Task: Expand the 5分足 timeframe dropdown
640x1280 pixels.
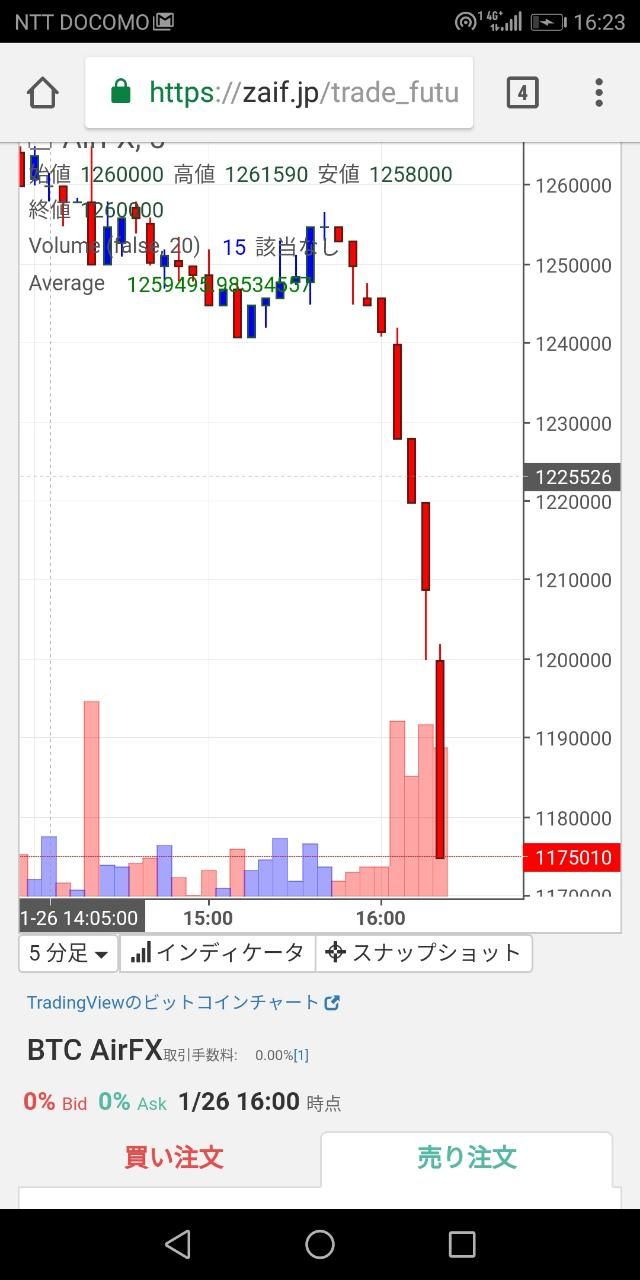Action: 68,953
